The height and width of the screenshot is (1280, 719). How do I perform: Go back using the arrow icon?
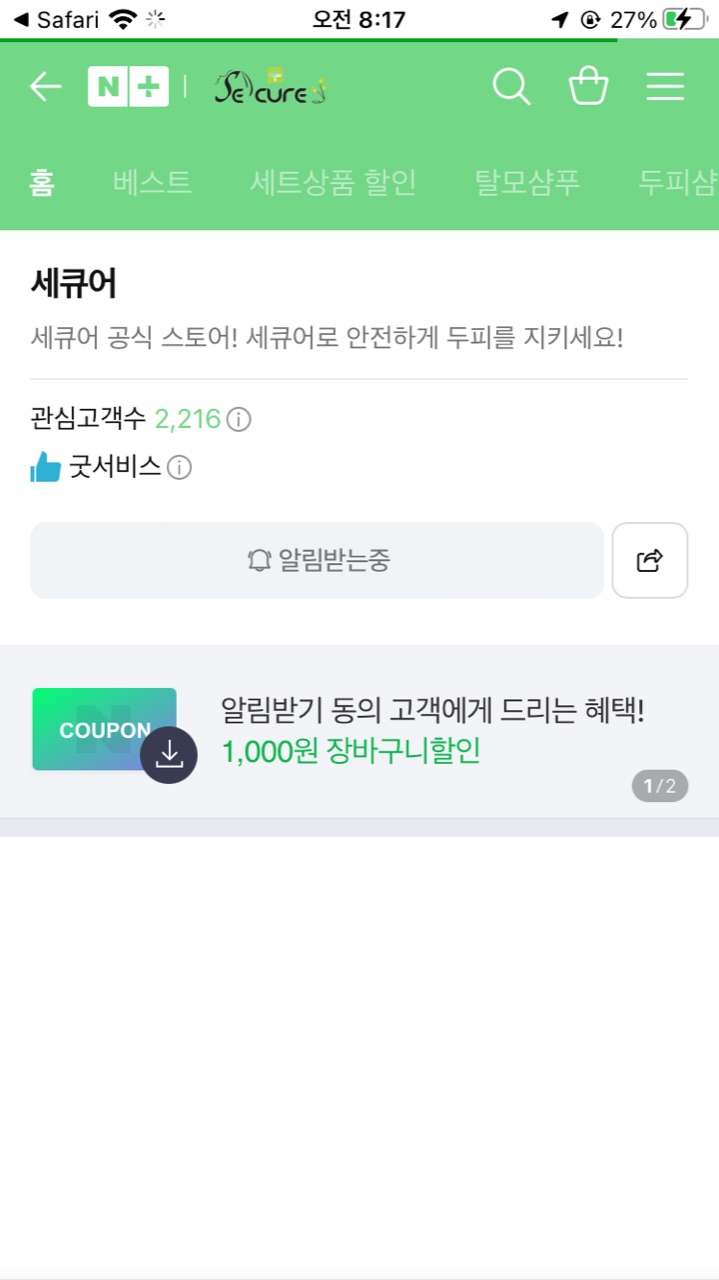pyautogui.click(x=45, y=88)
